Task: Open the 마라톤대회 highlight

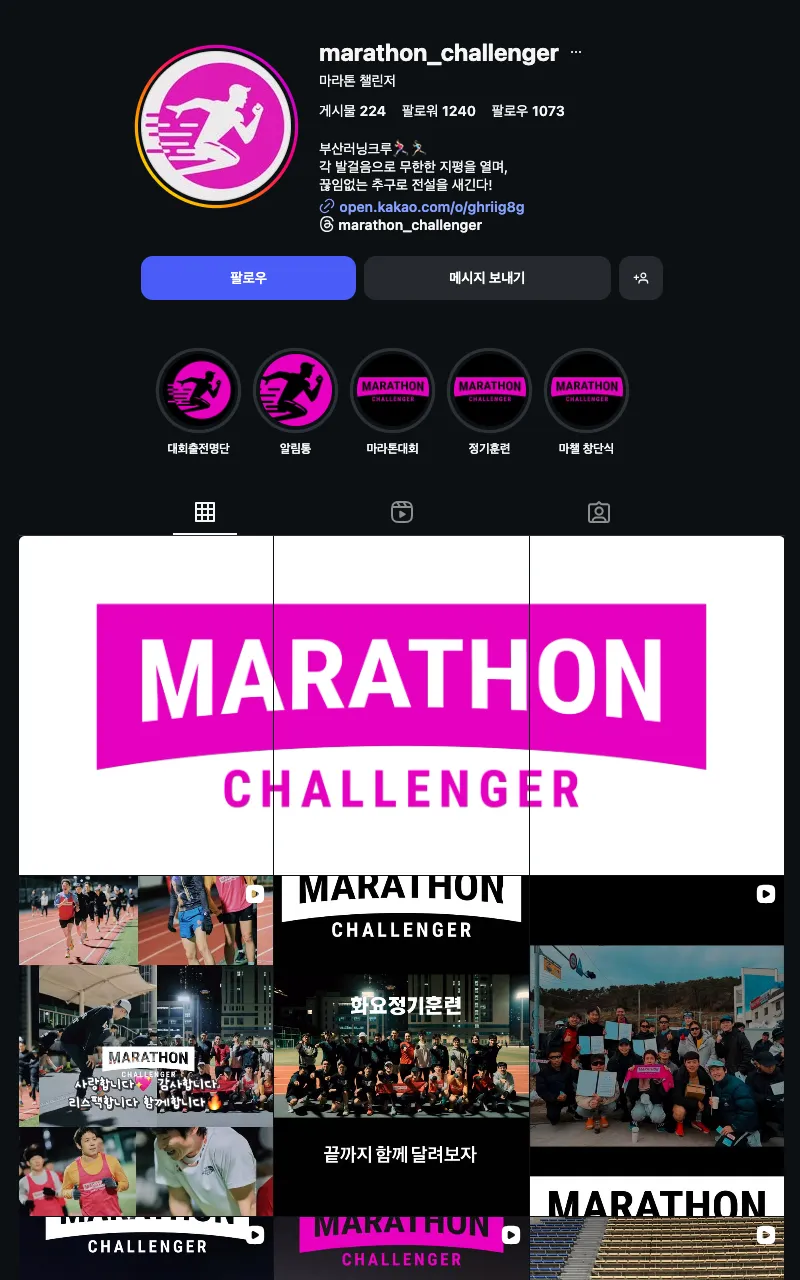Action: click(x=392, y=390)
